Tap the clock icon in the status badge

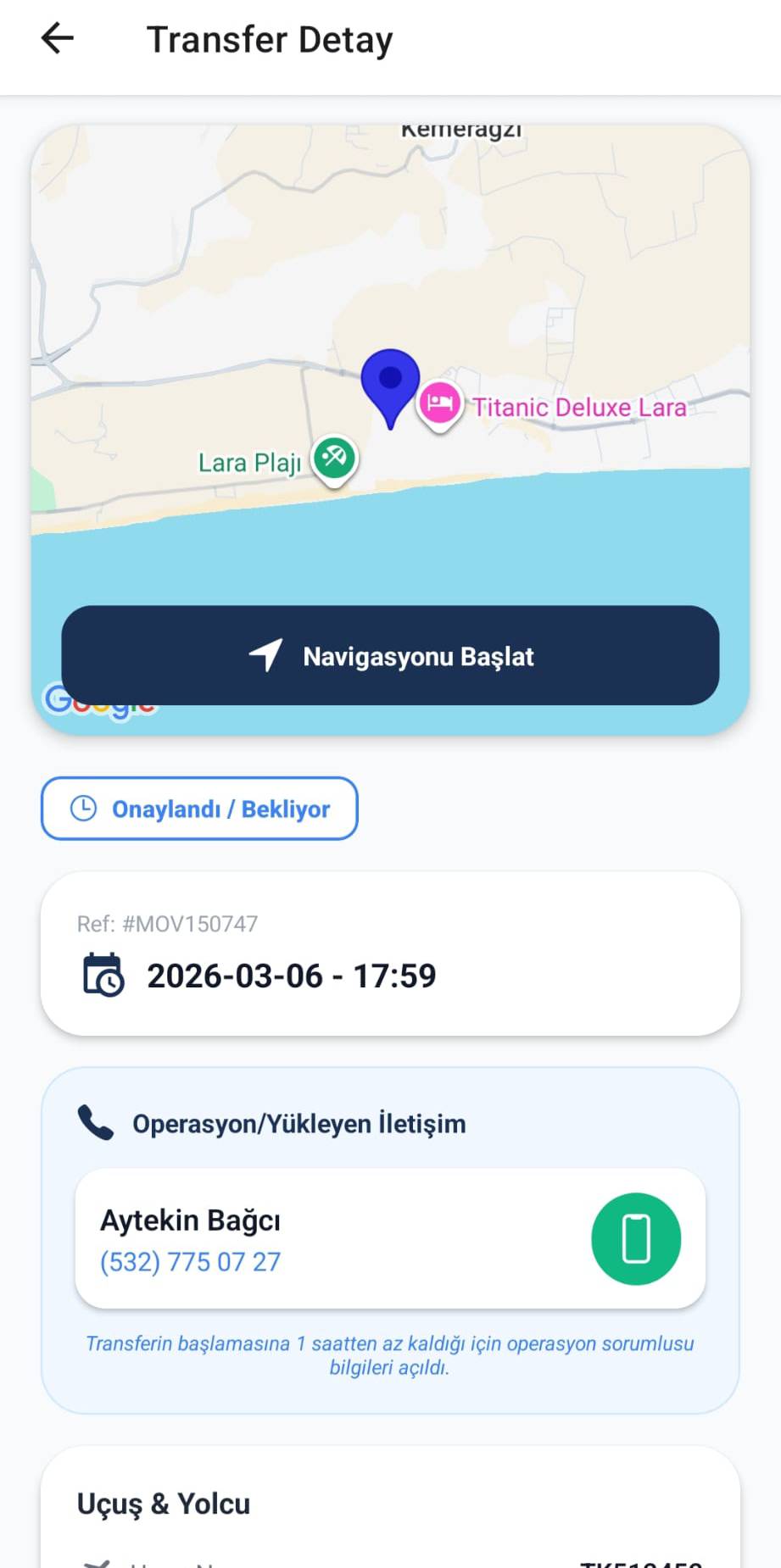coord(84,808)
